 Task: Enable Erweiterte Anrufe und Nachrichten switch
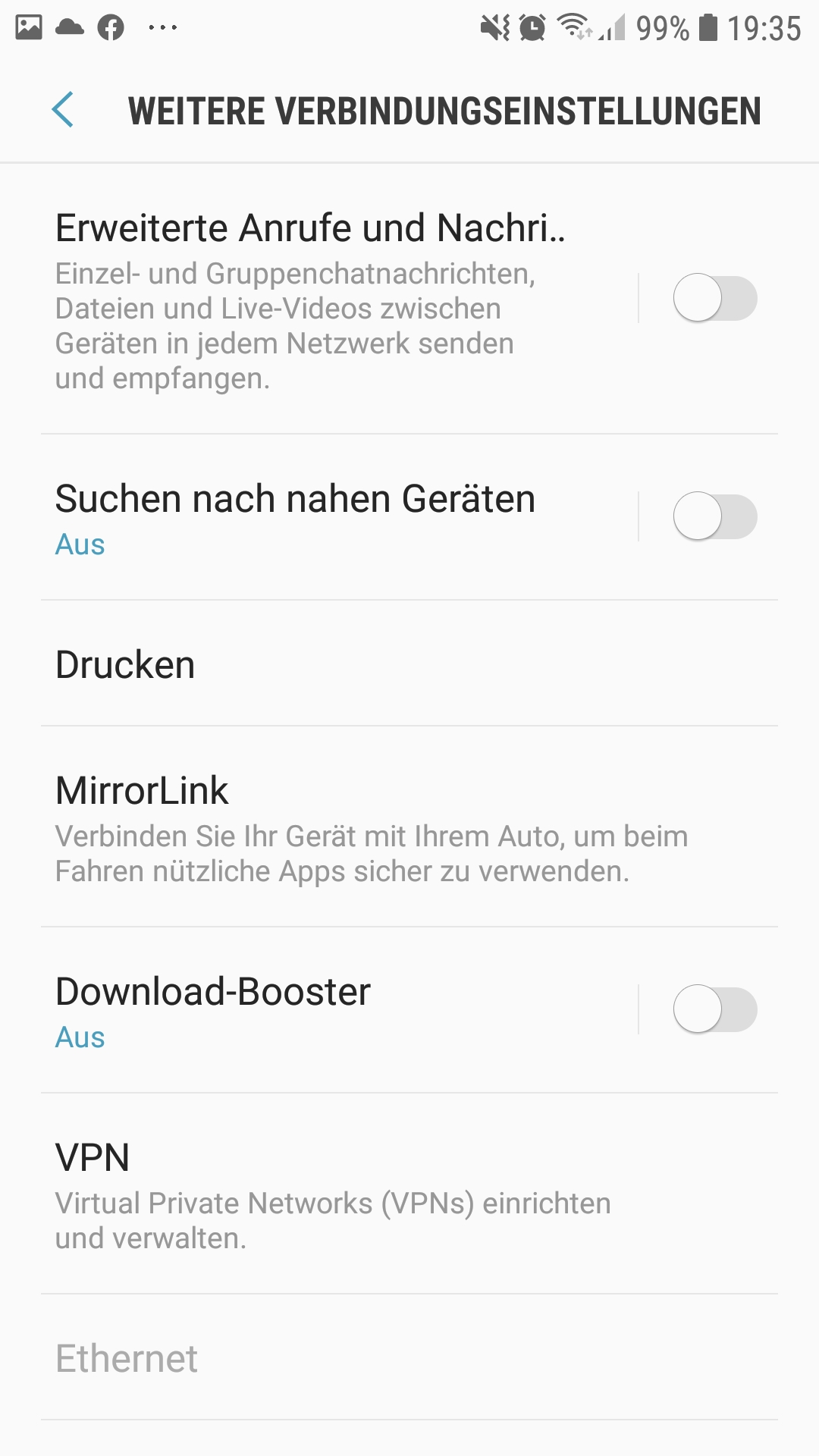click(x=714, y=298)
